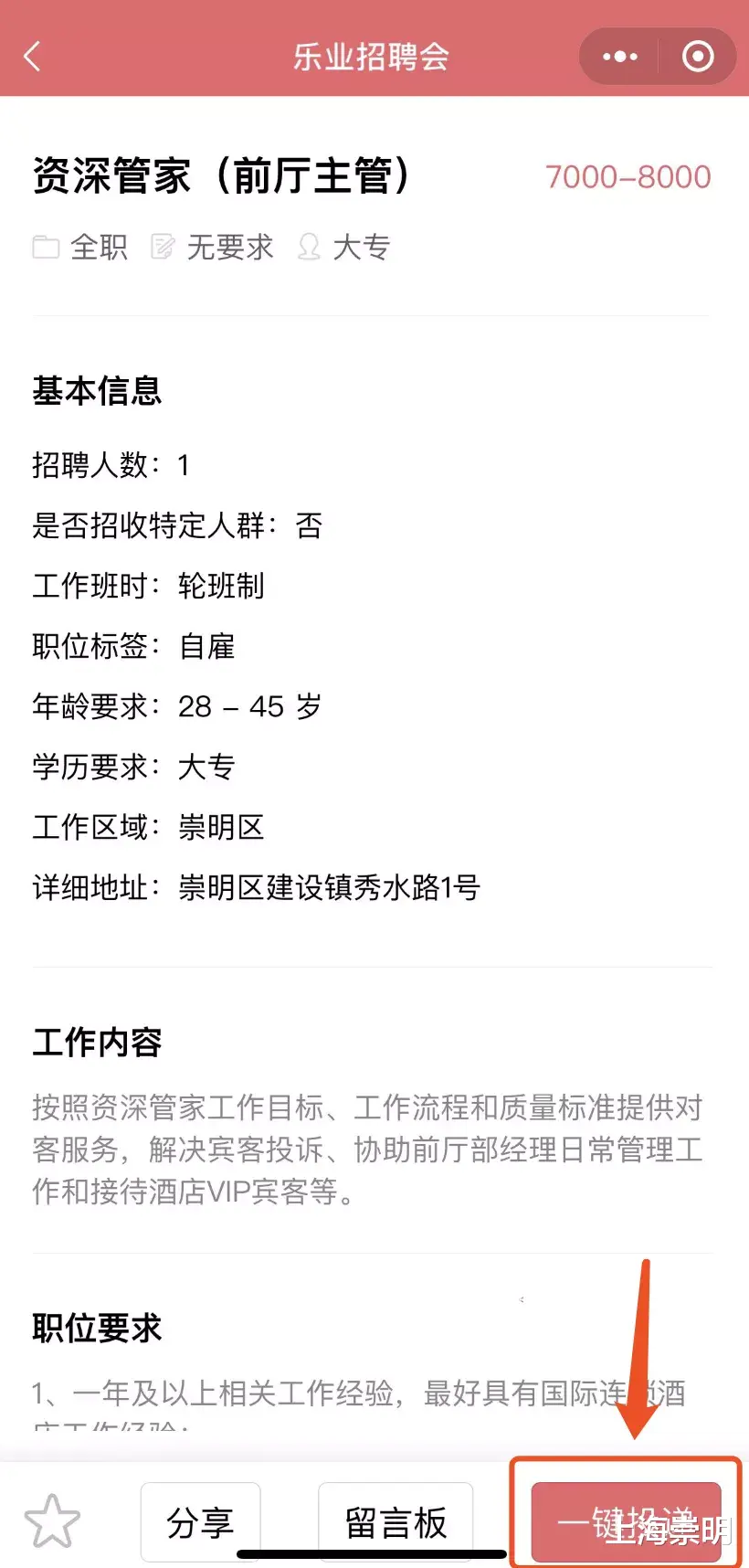Select the 基本信息 section heading
749x1568 pixels.
97,392
